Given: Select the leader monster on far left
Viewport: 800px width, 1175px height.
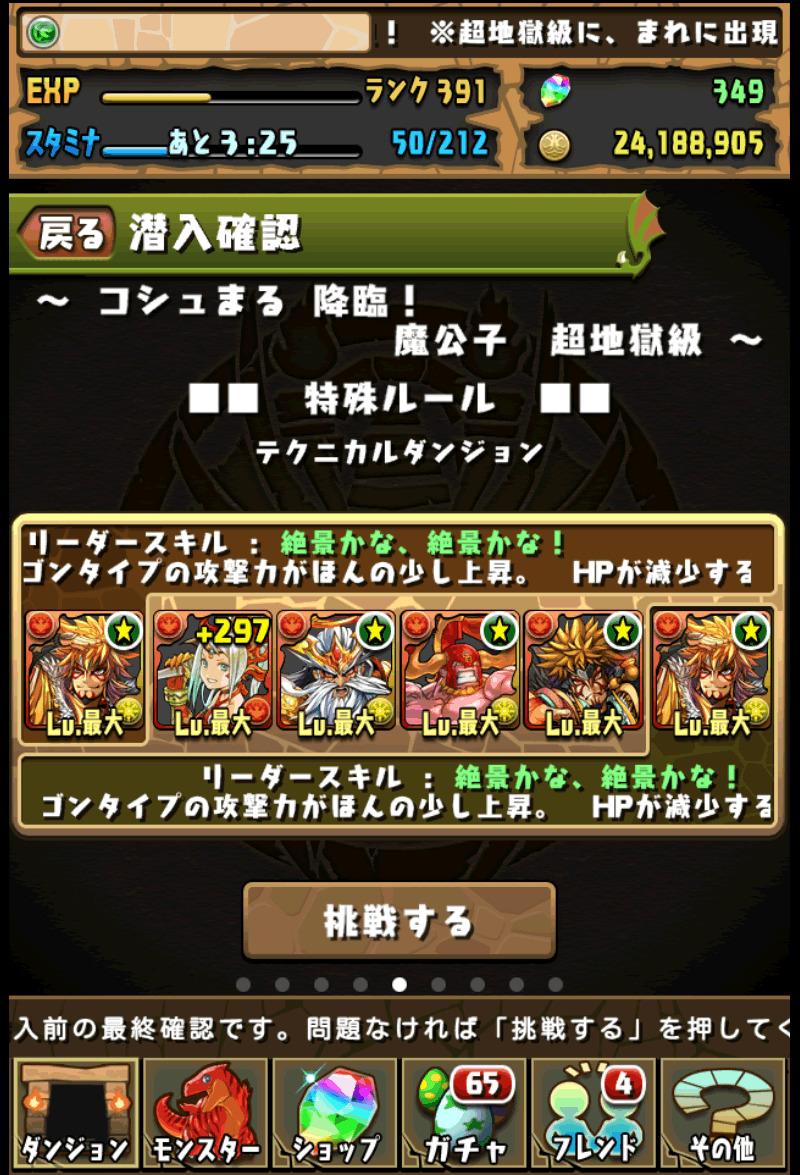Looking at the screenshot, I should click(84, 672).
